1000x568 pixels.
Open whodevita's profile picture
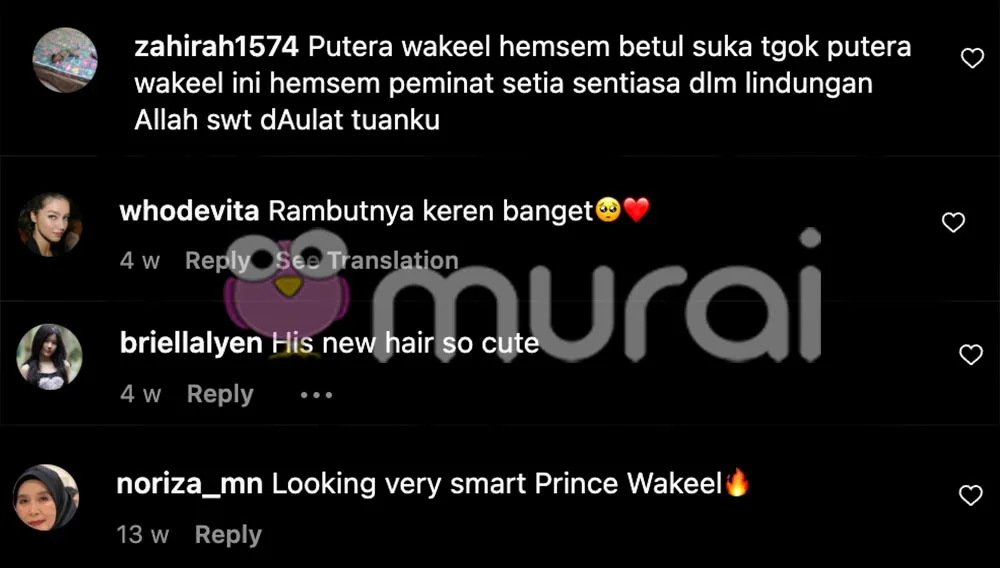[x=51, y=225]
